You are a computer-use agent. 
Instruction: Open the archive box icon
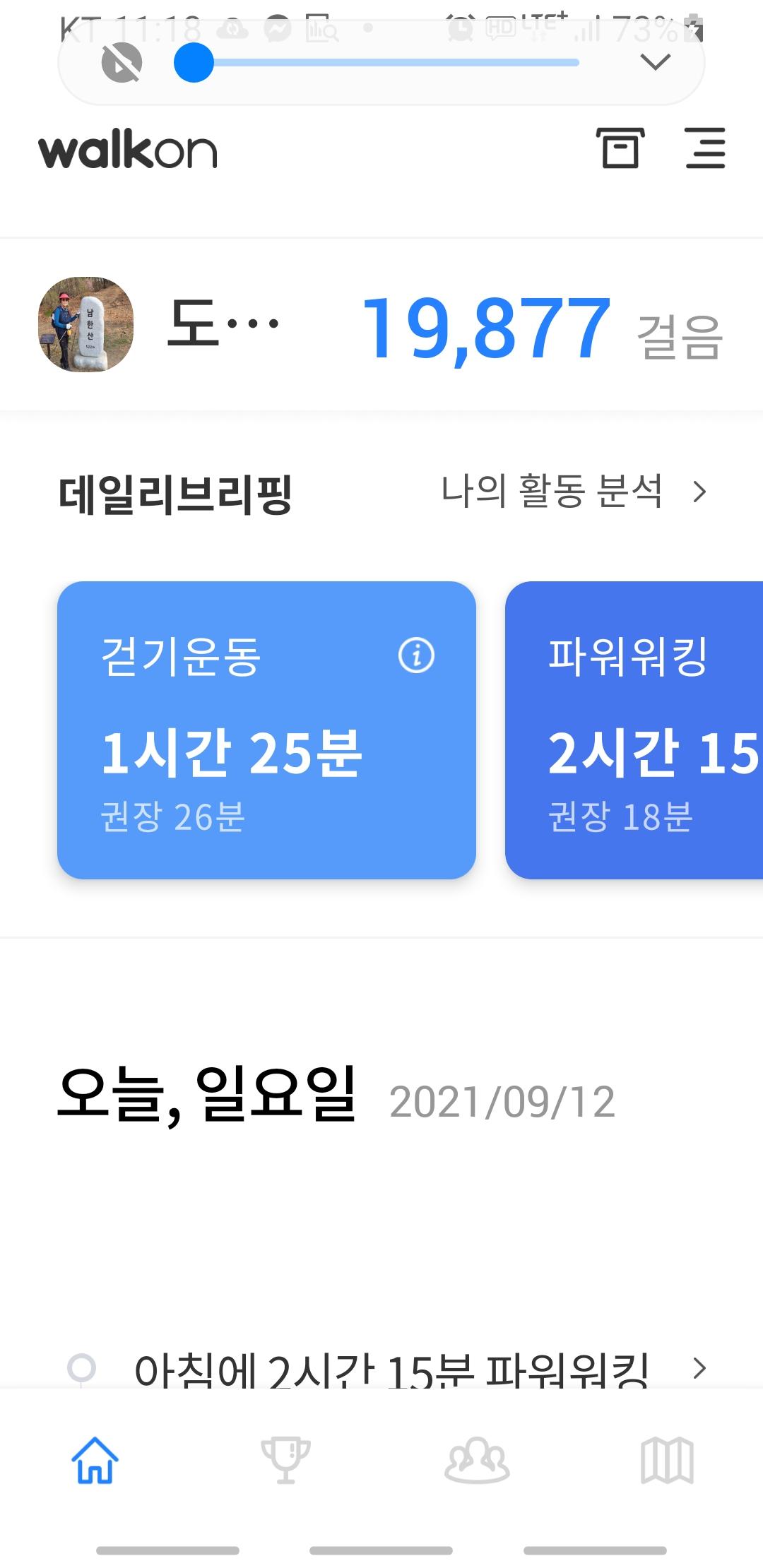[620, 148]
